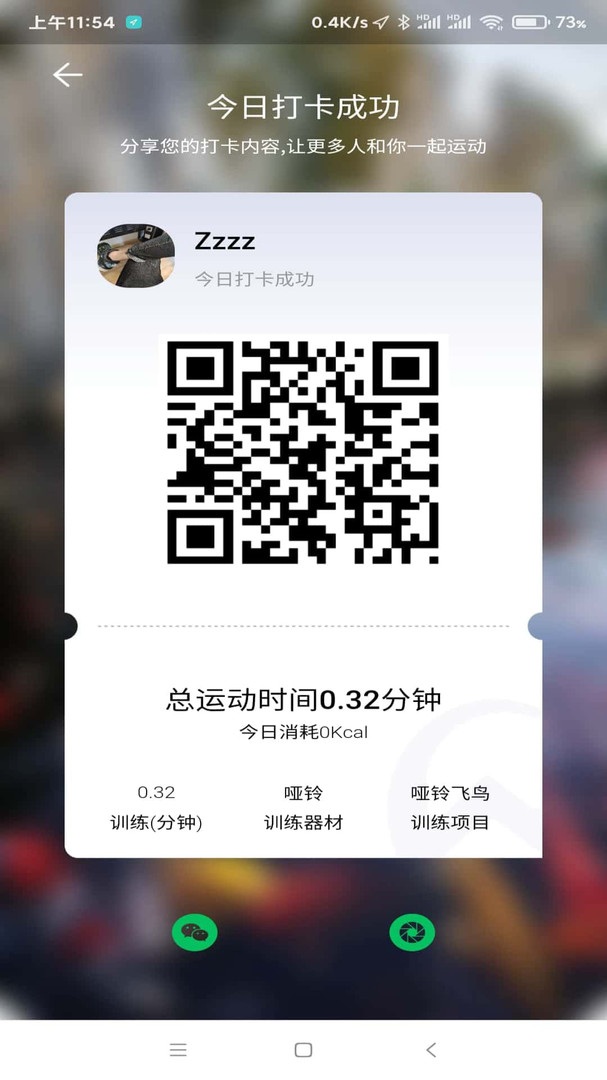This screenshot has height=1080, width=607.
Task: Open recent apps from the navigation bar
Action: (x=178, y=1050)
